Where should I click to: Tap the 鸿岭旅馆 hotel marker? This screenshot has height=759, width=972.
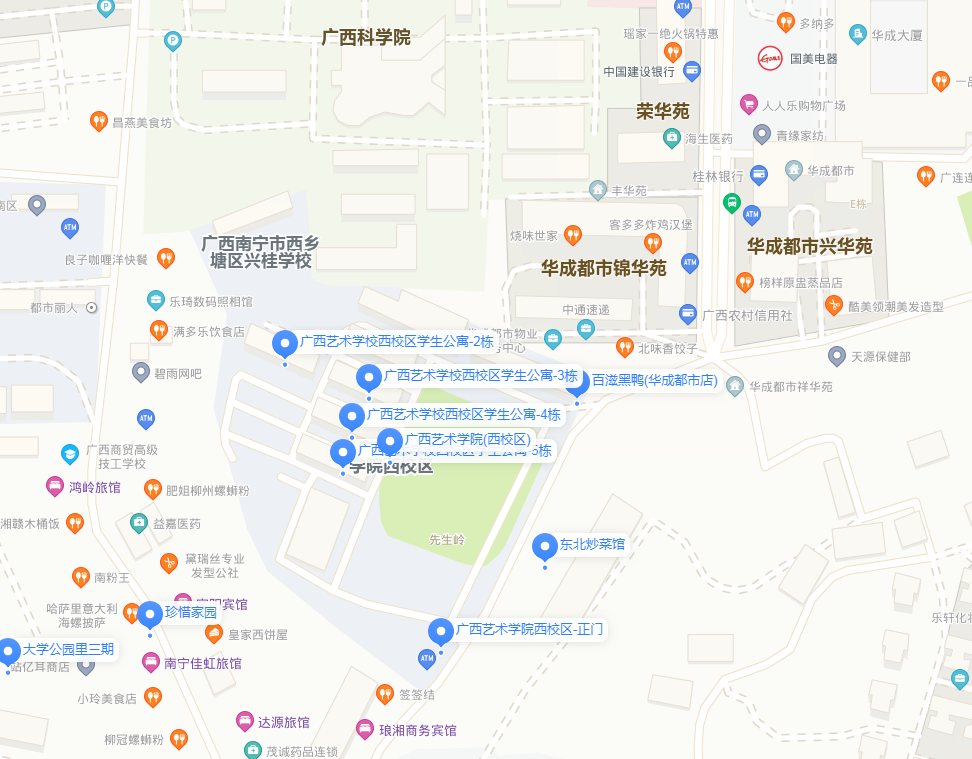tap(55, 487)
